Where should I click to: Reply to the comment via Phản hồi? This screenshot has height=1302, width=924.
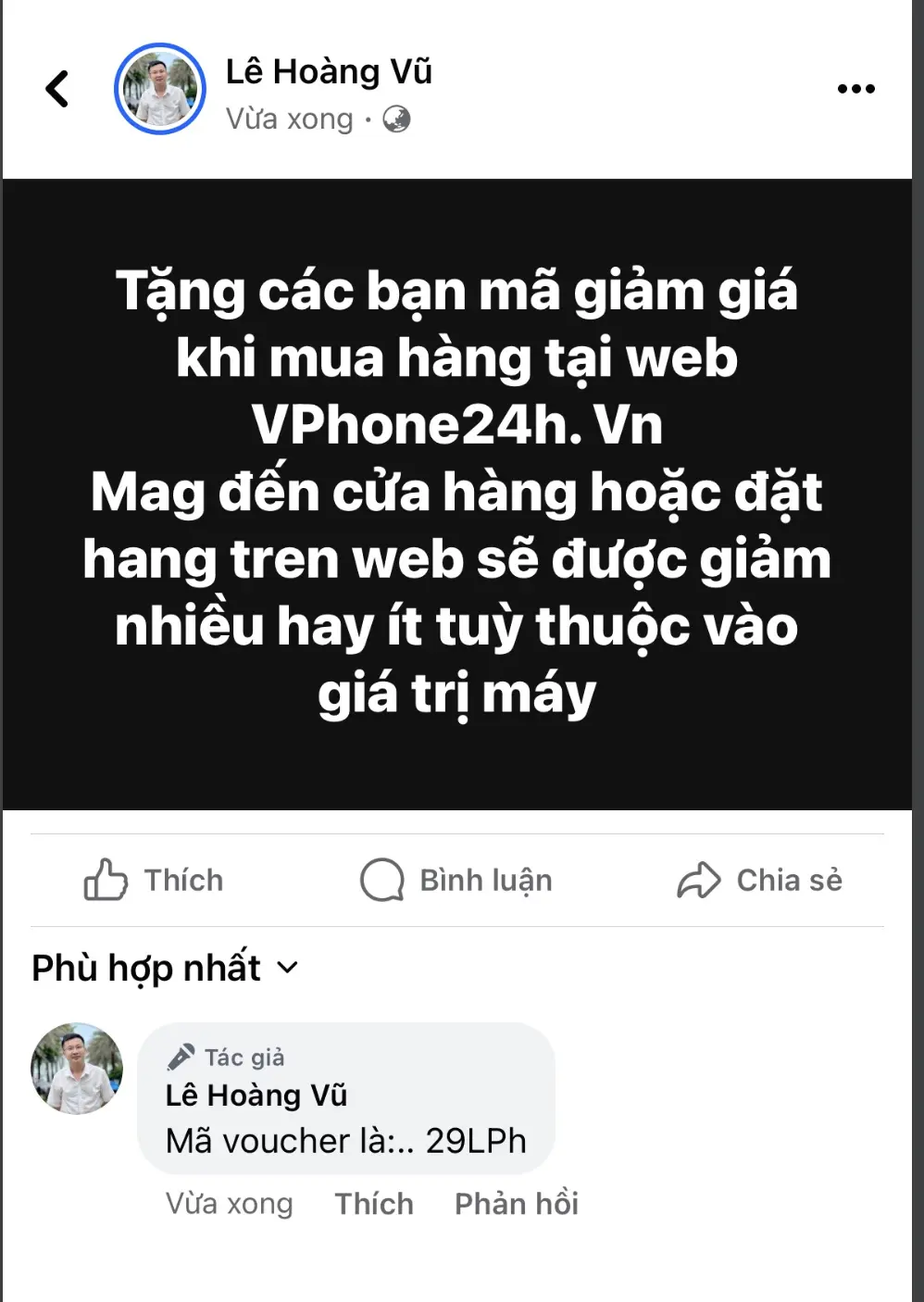516,1203
